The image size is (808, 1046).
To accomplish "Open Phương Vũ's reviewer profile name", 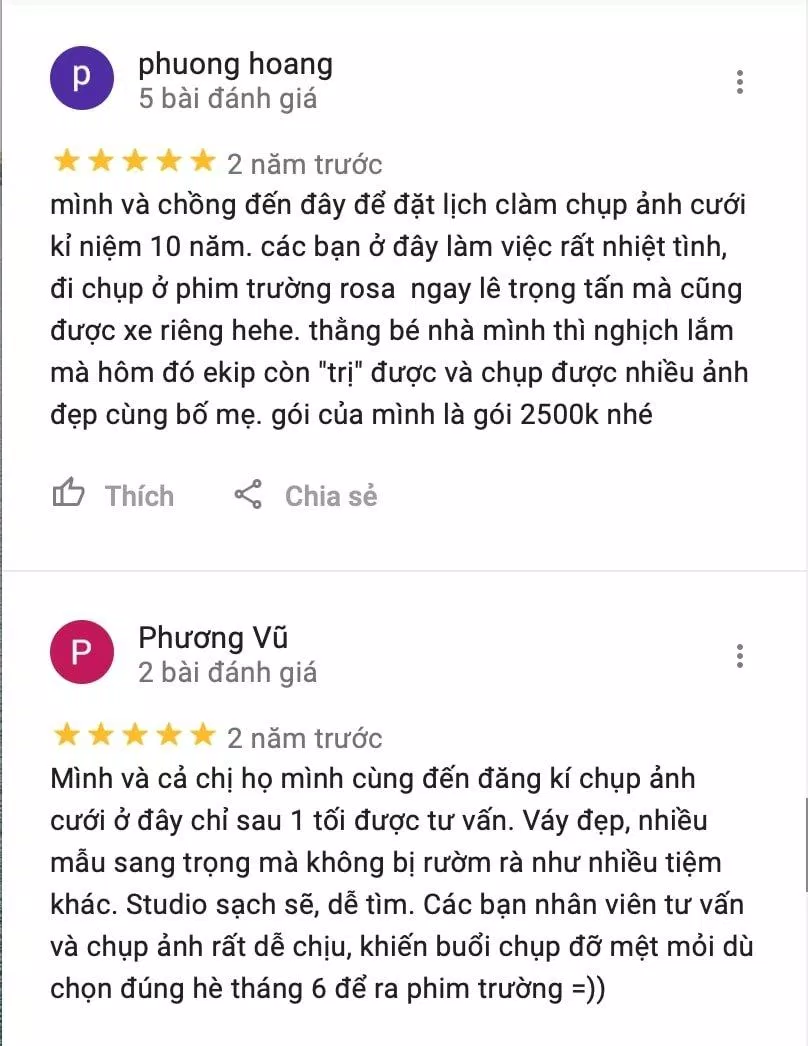I will click(213, 636).
